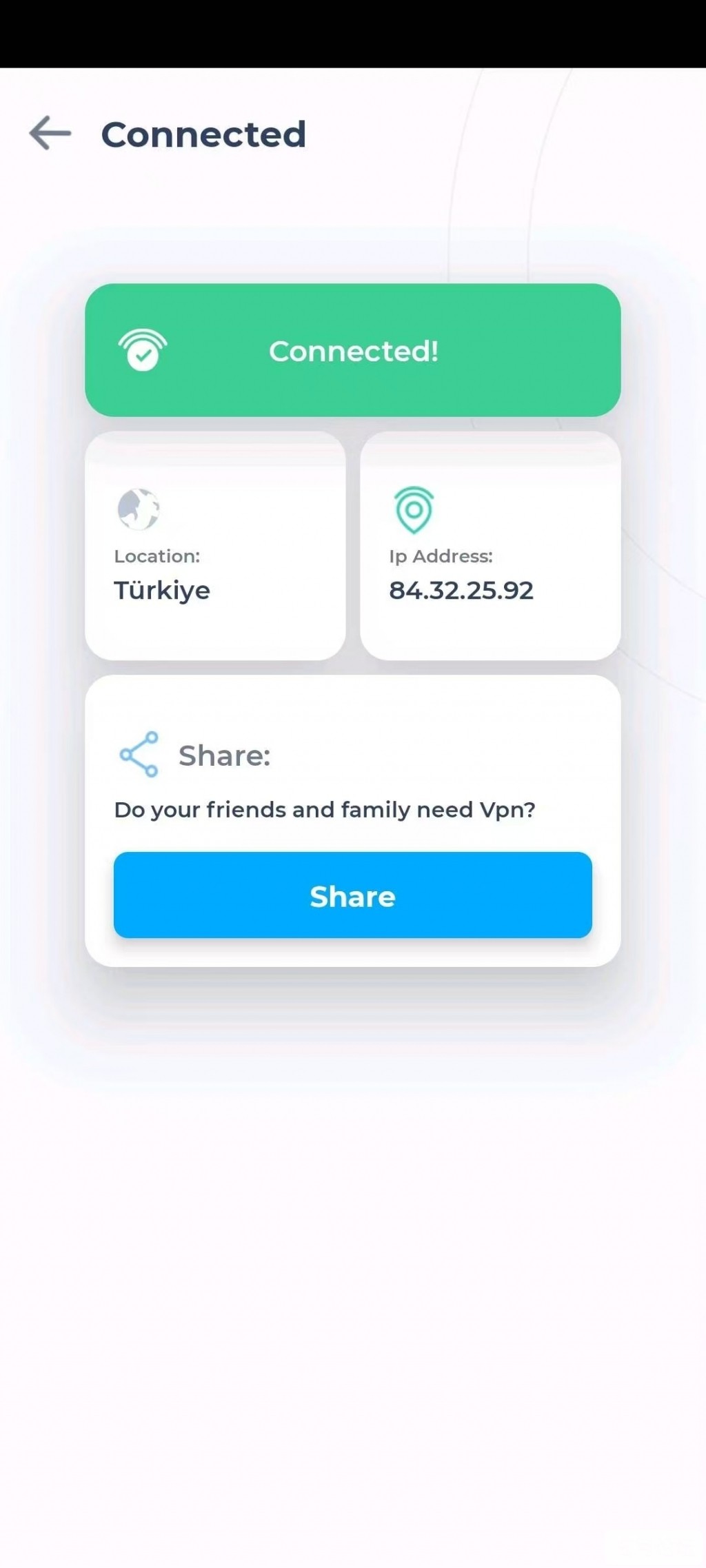Go back using the arrow icon
The image size is (706, 1568).
click(50, 133)
